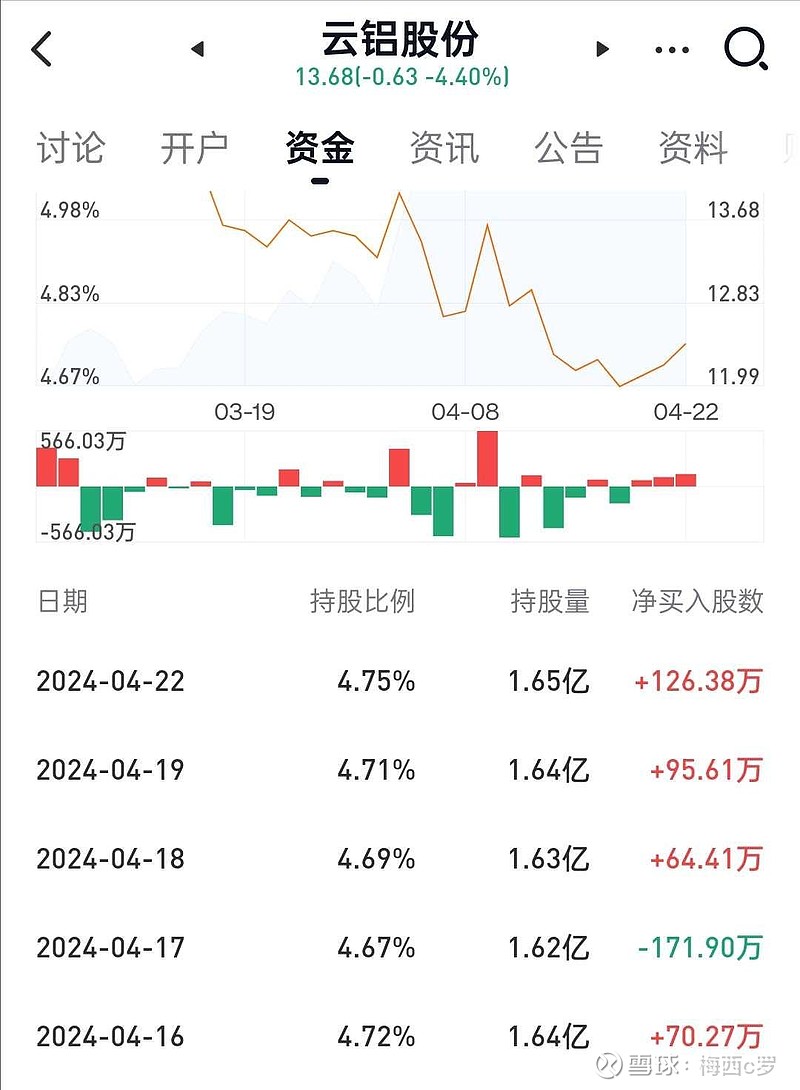Viewport: 800px width, 1090px height.
Task: Tap the back arrow at top left
Action: tap(40, 48)
